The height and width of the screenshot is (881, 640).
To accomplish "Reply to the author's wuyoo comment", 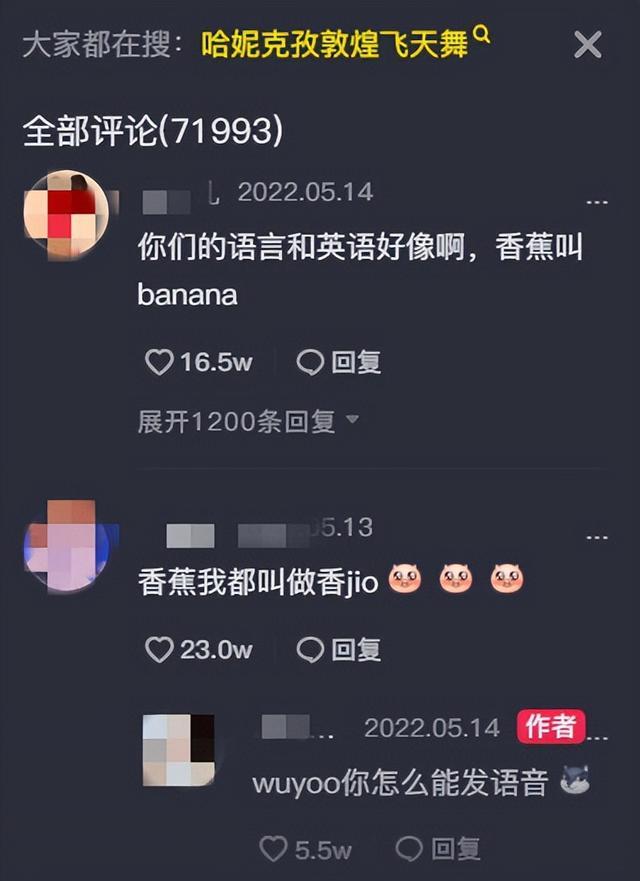I will pos(438,850).
